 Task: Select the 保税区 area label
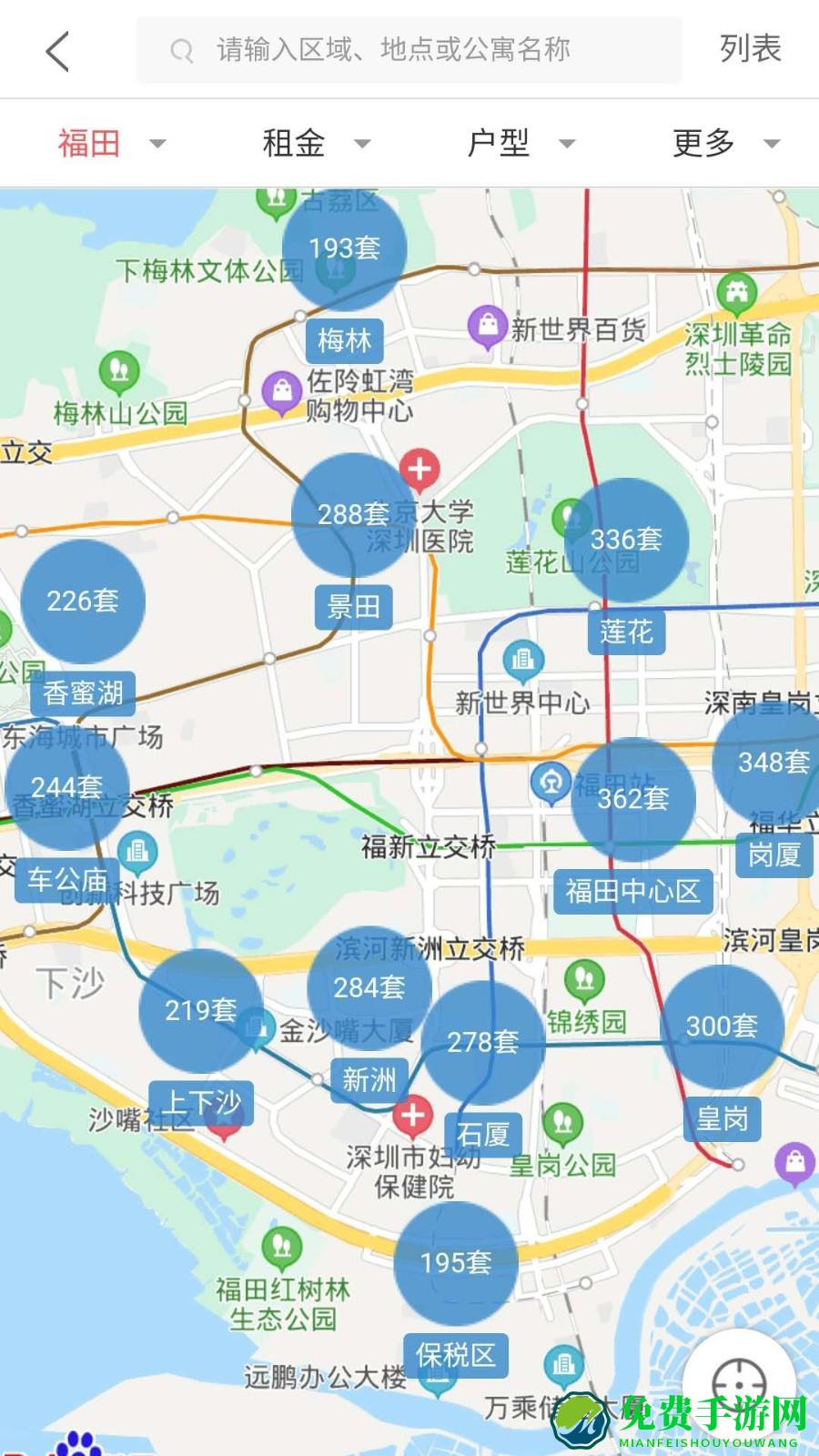pos(454,1355)
